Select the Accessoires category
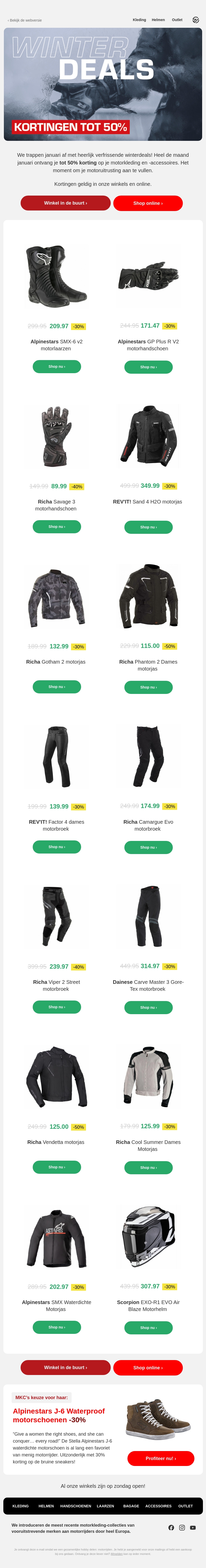 (x=158, y=1506)
